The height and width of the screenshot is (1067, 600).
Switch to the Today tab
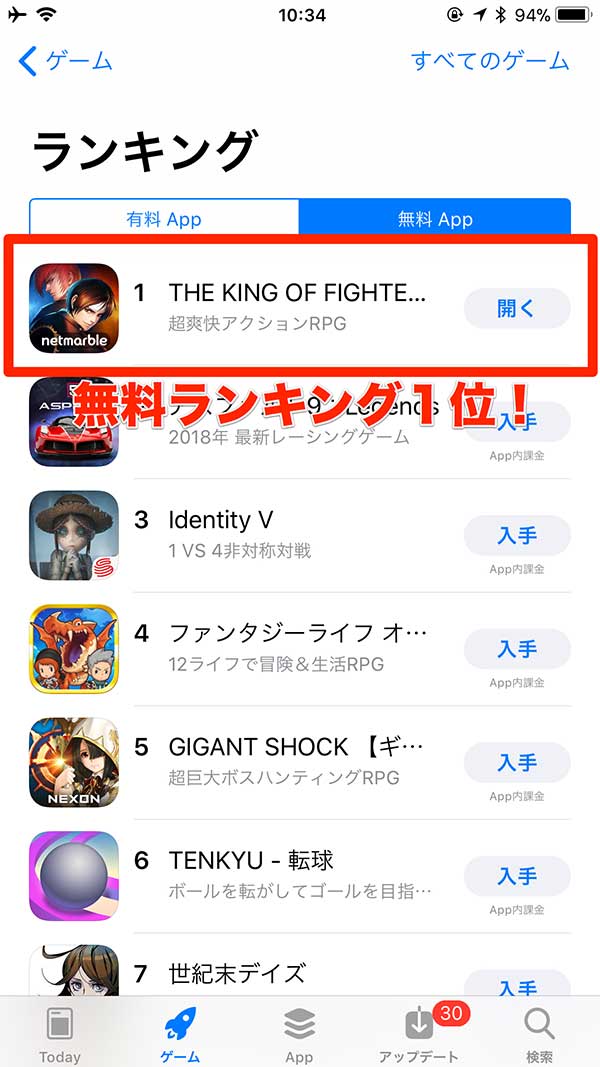coord(60,1034)
